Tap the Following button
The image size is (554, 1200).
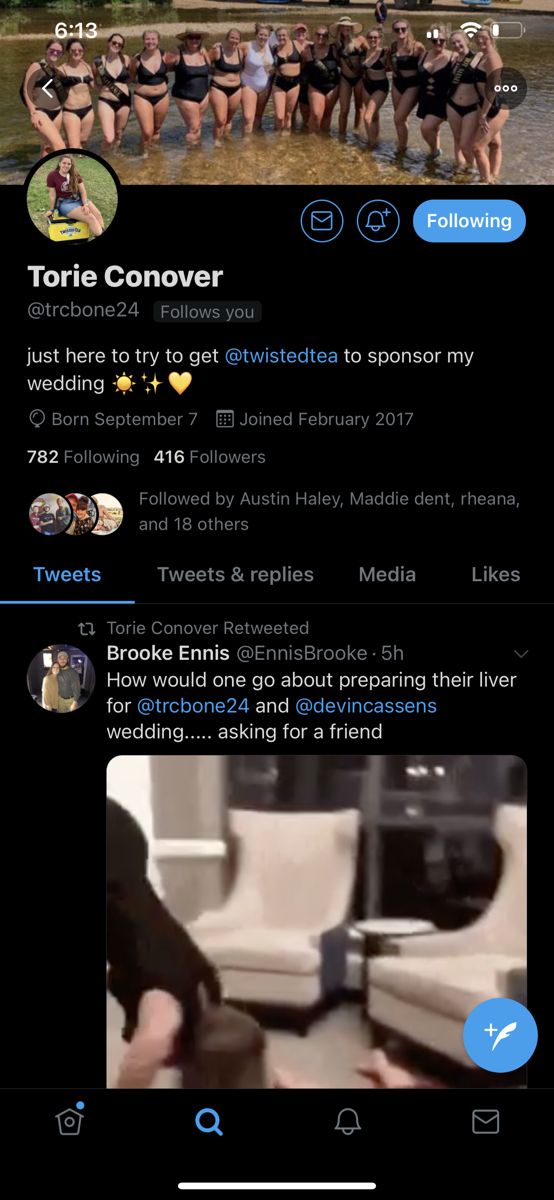click(x=469, y=221)
